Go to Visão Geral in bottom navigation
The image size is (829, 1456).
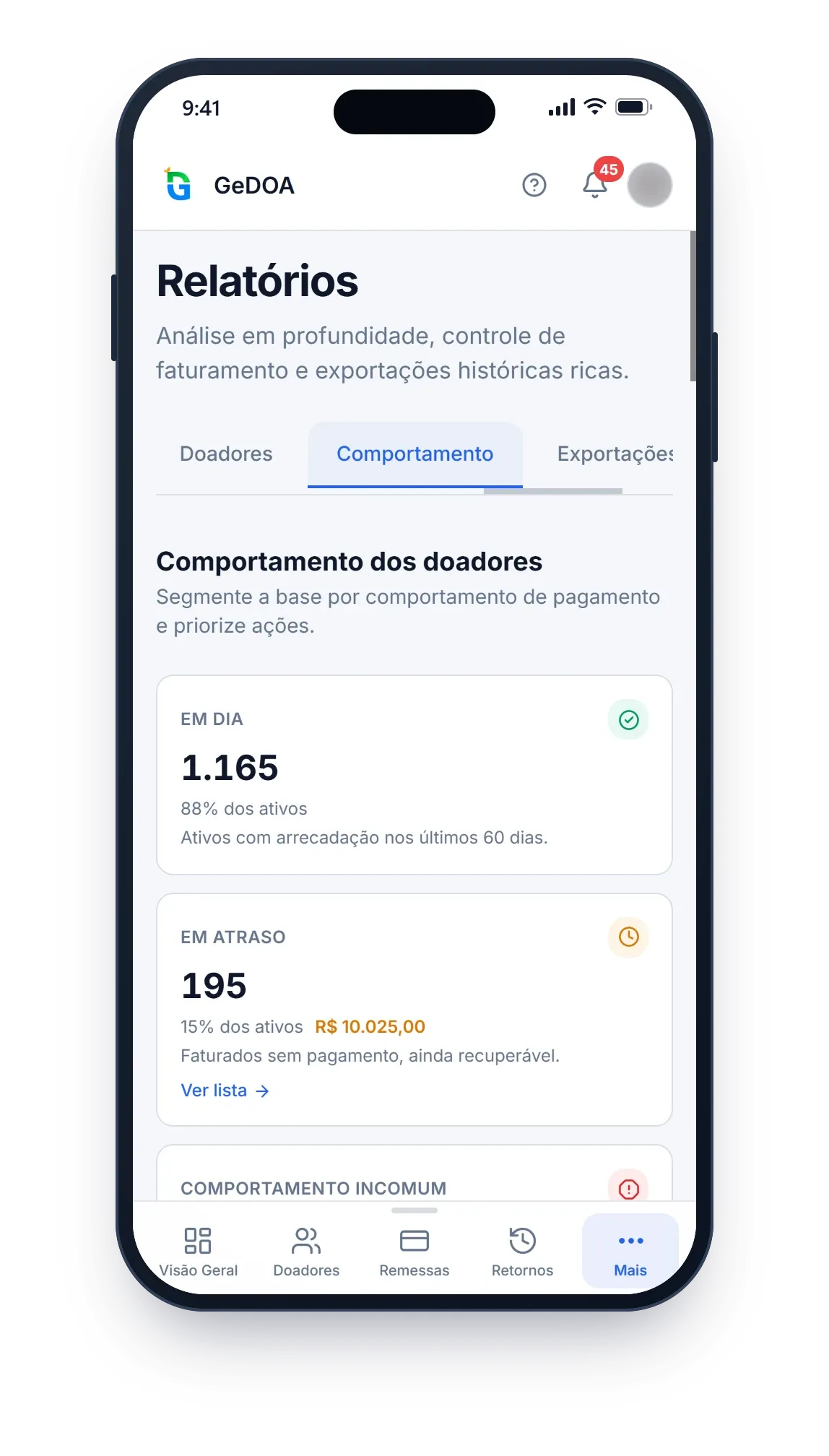pos(198,1252)
